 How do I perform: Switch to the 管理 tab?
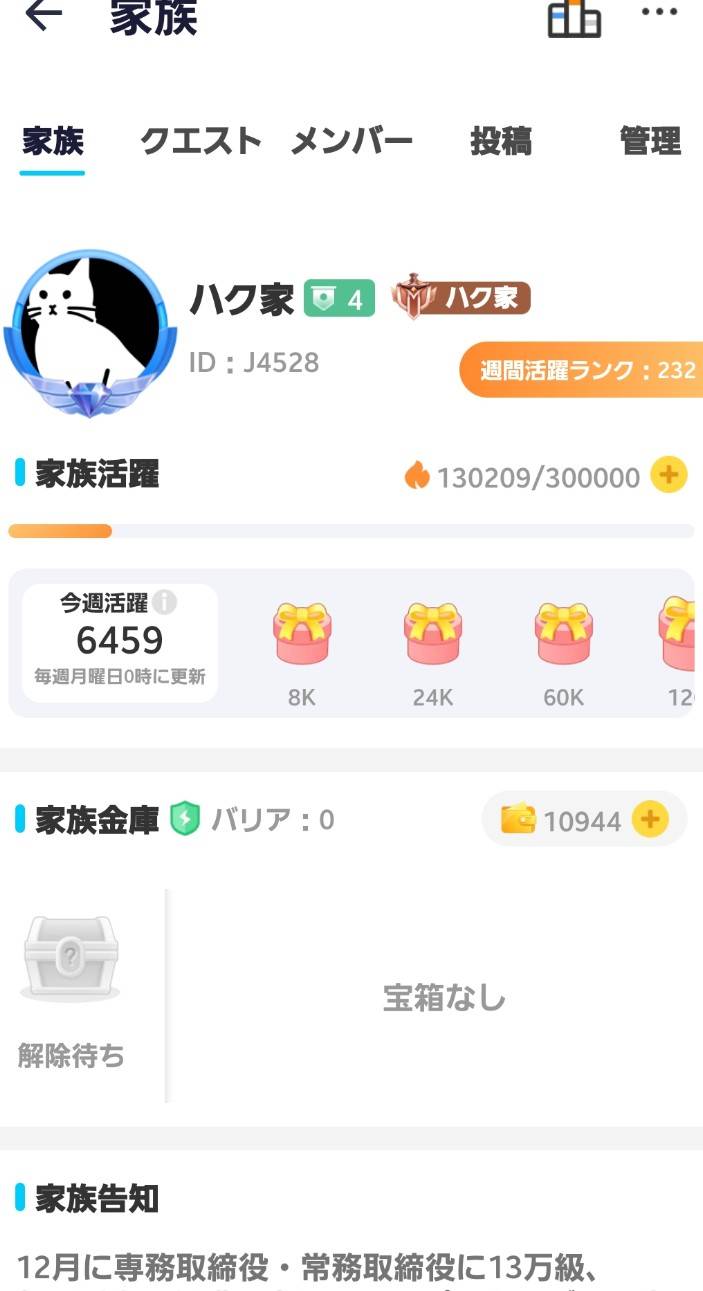tap(650, 142)
